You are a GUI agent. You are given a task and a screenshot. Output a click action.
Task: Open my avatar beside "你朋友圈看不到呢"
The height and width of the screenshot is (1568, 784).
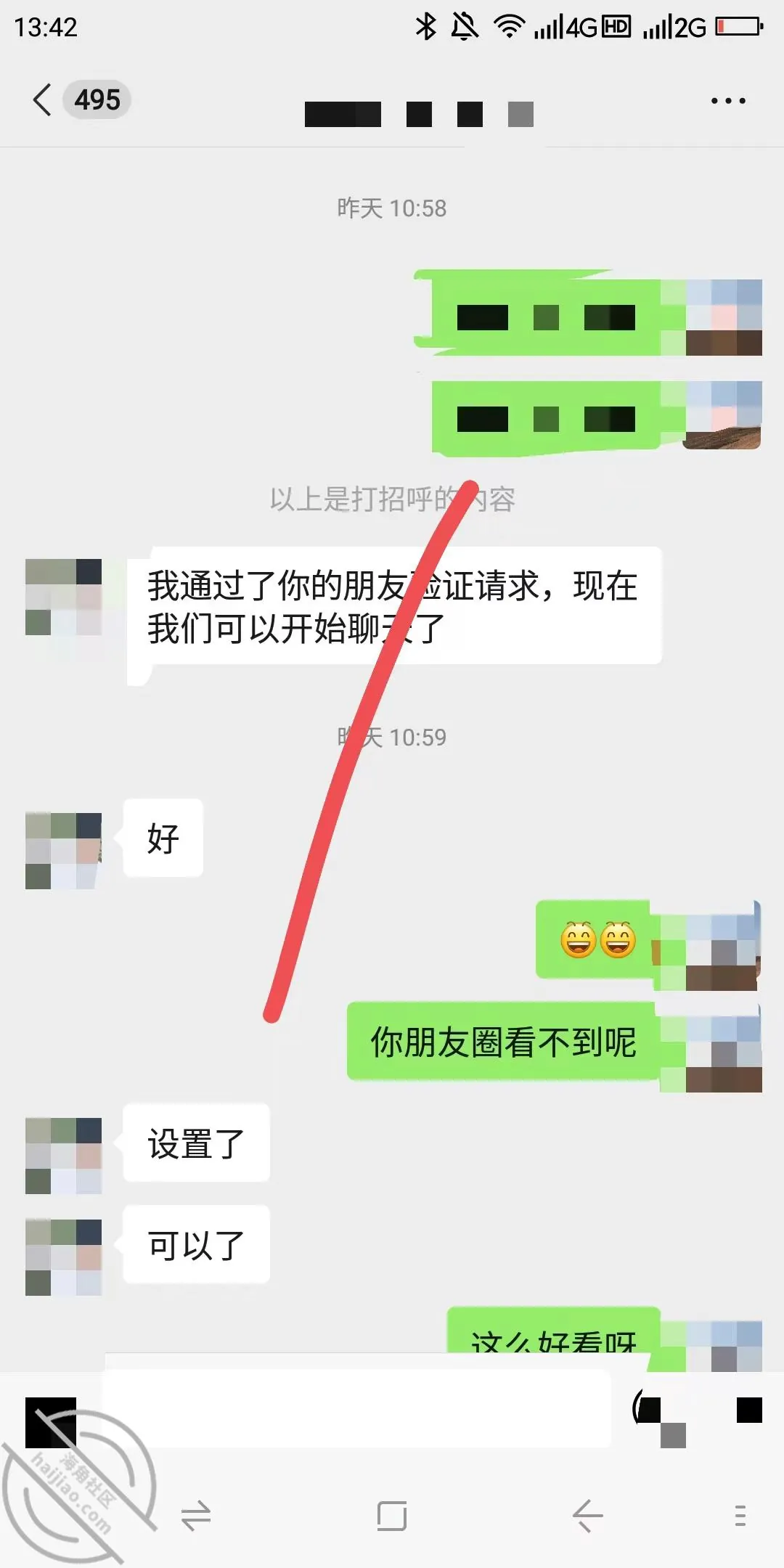[724, 1054]
